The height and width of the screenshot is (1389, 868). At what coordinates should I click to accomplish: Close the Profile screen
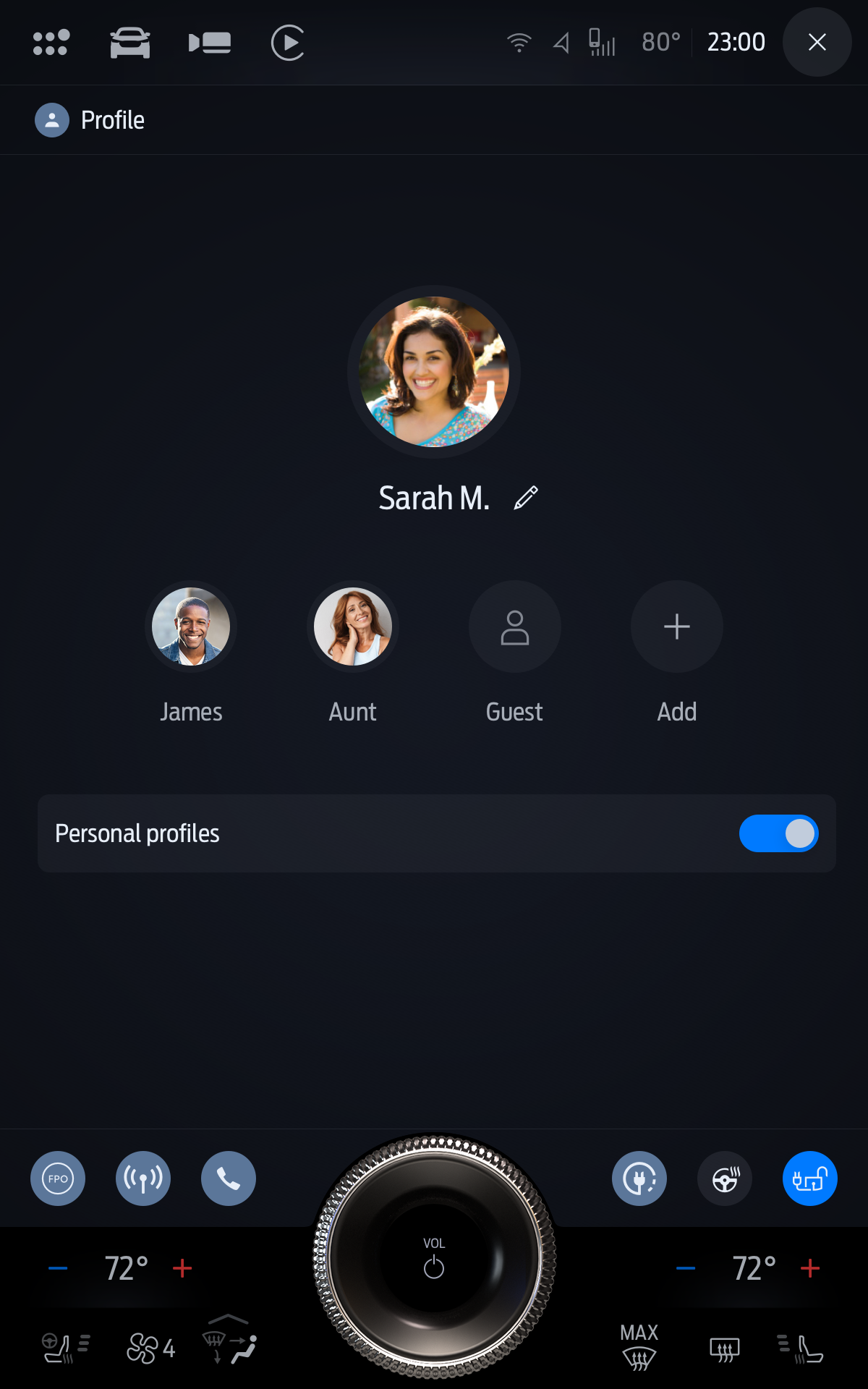[817, 42]
